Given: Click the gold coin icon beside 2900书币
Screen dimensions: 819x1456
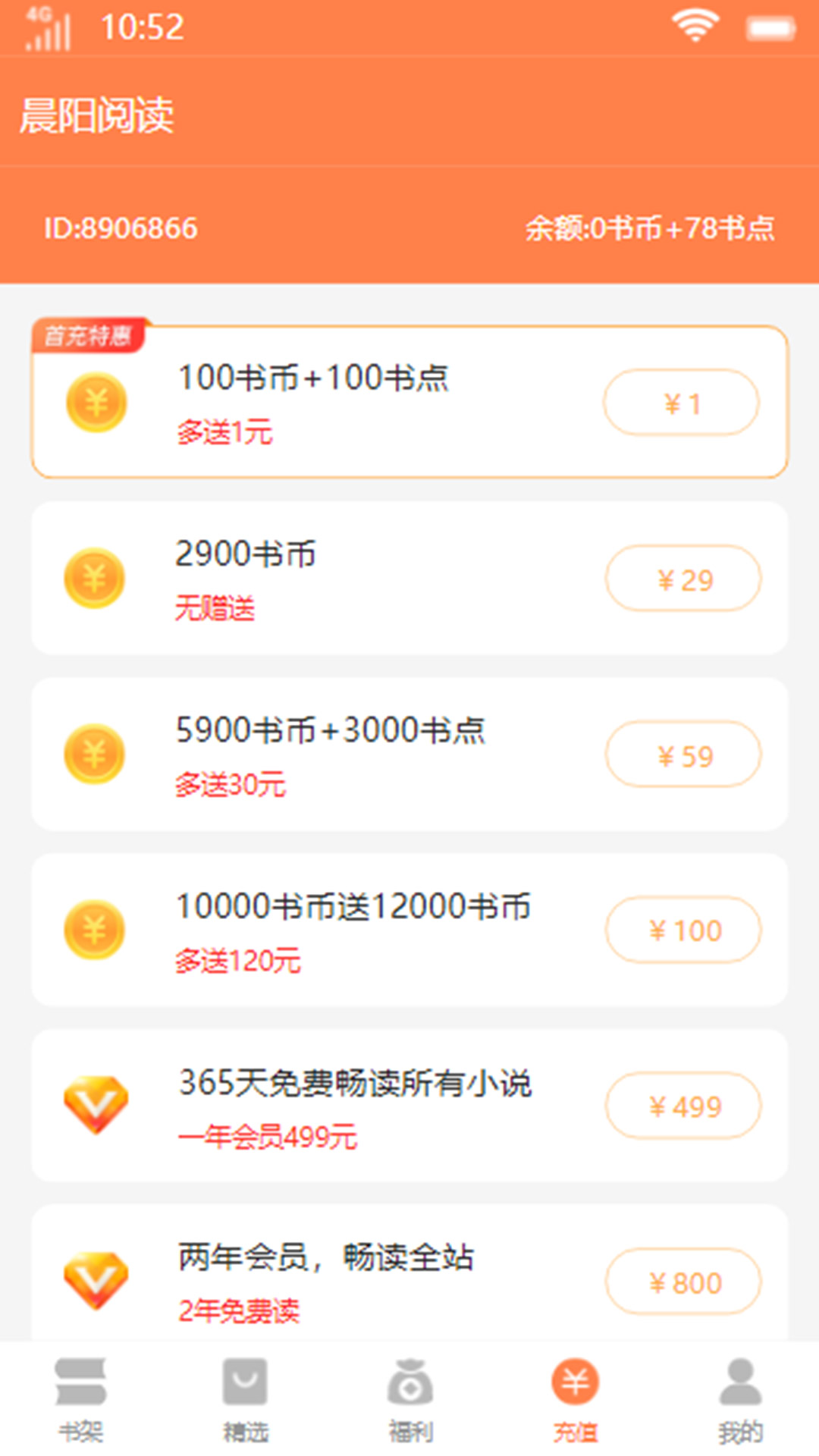Looking at the screenshot, I should pyautogui.click(x=94, y=579).
